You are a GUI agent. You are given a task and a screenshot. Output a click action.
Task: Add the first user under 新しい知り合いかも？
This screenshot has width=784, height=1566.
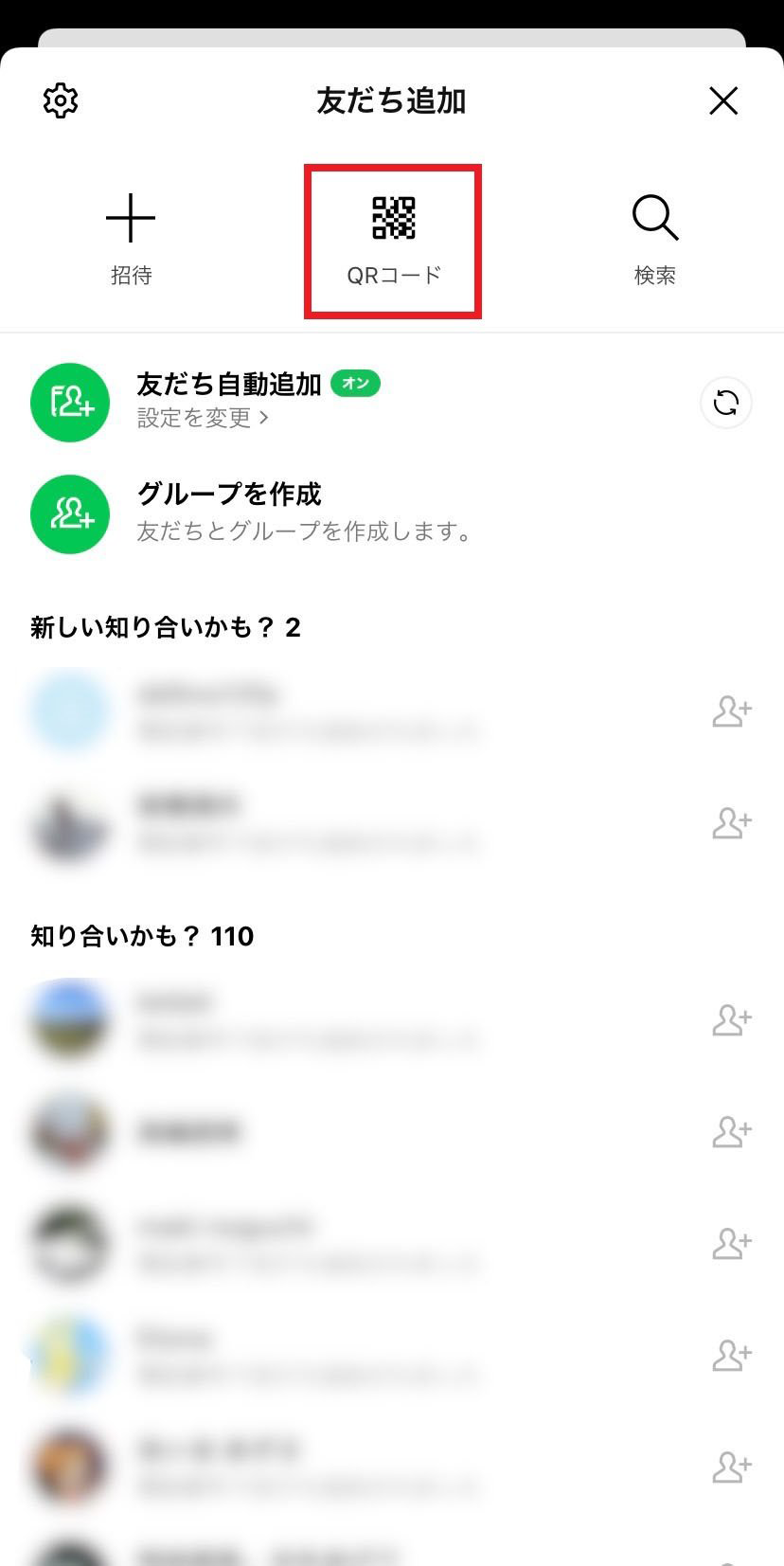729,711
